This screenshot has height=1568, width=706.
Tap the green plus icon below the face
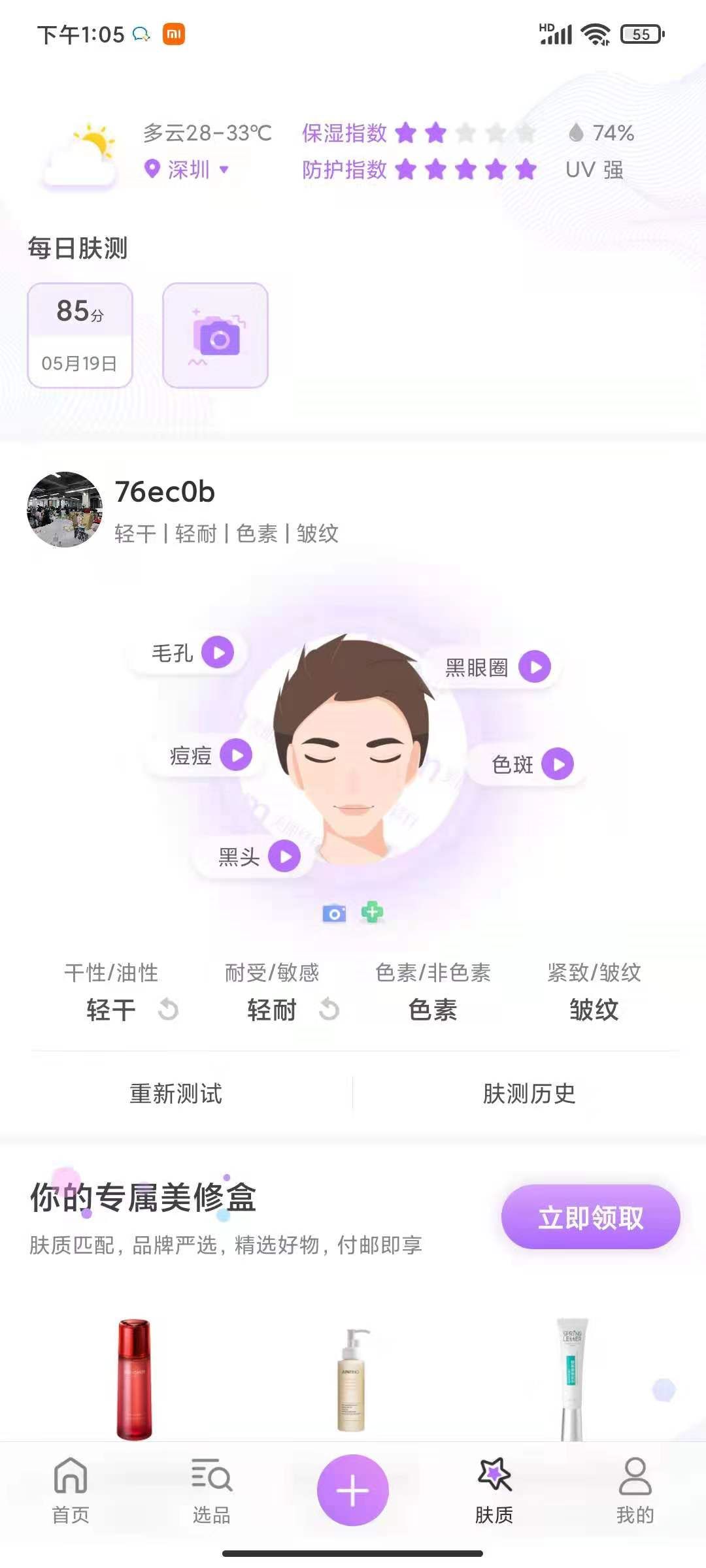[x=373, y=912]
